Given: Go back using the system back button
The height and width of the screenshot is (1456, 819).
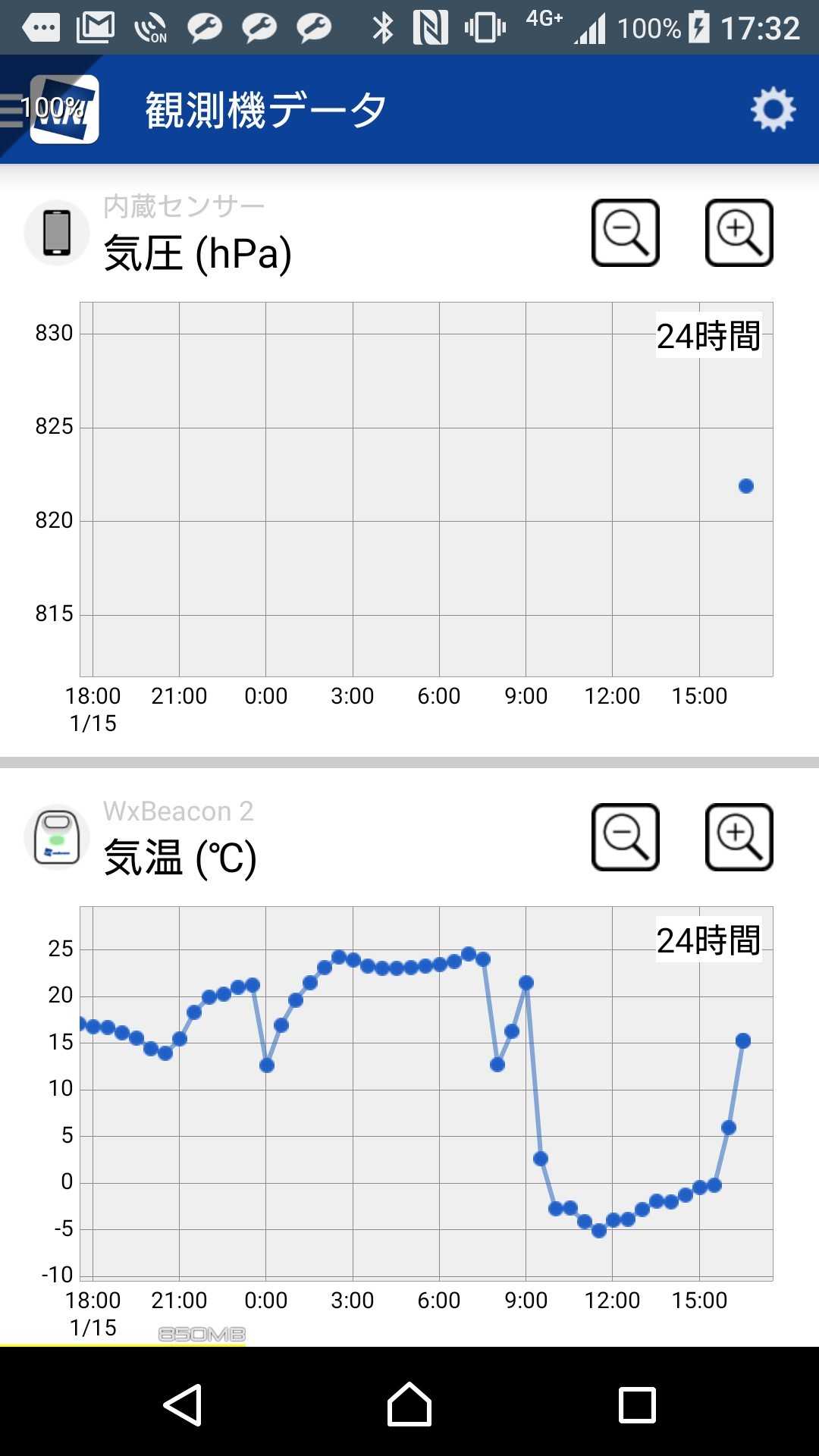Looking at the screenshot, I should click(x=183, y=1404).
